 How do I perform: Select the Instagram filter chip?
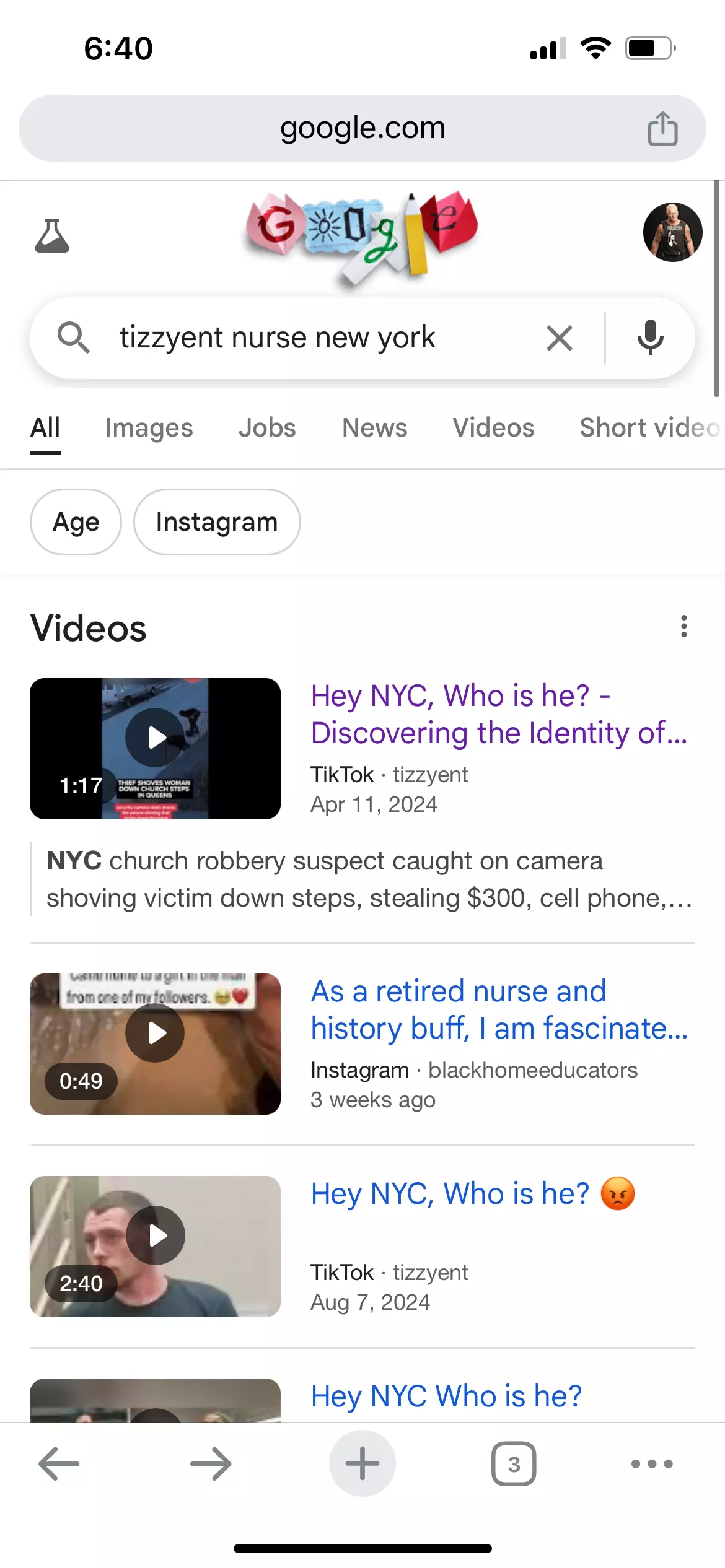pos(217,522)
